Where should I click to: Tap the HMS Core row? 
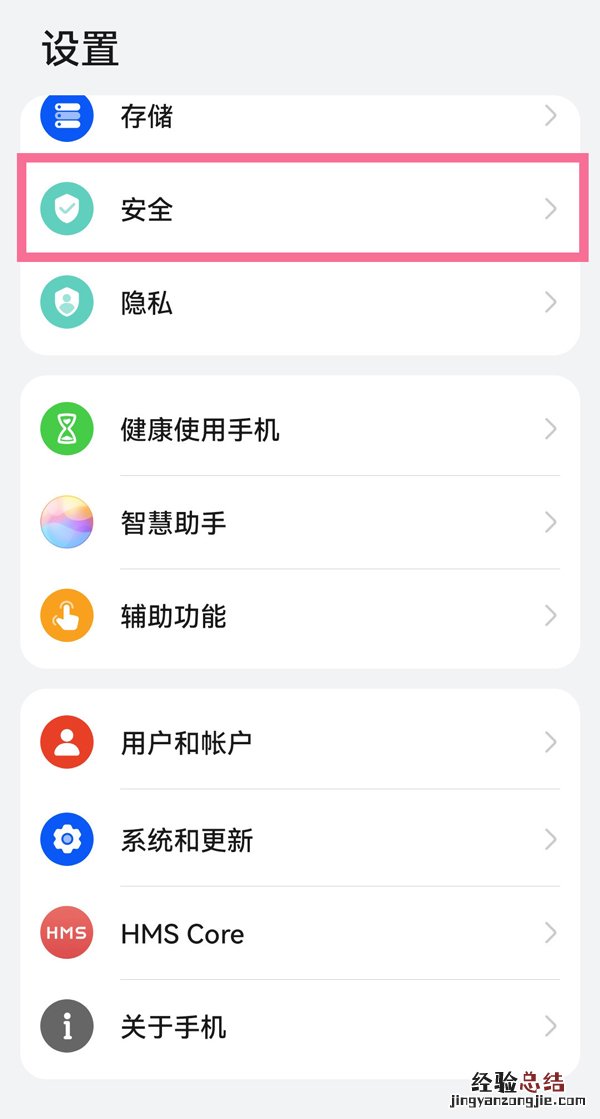(300, 934)
